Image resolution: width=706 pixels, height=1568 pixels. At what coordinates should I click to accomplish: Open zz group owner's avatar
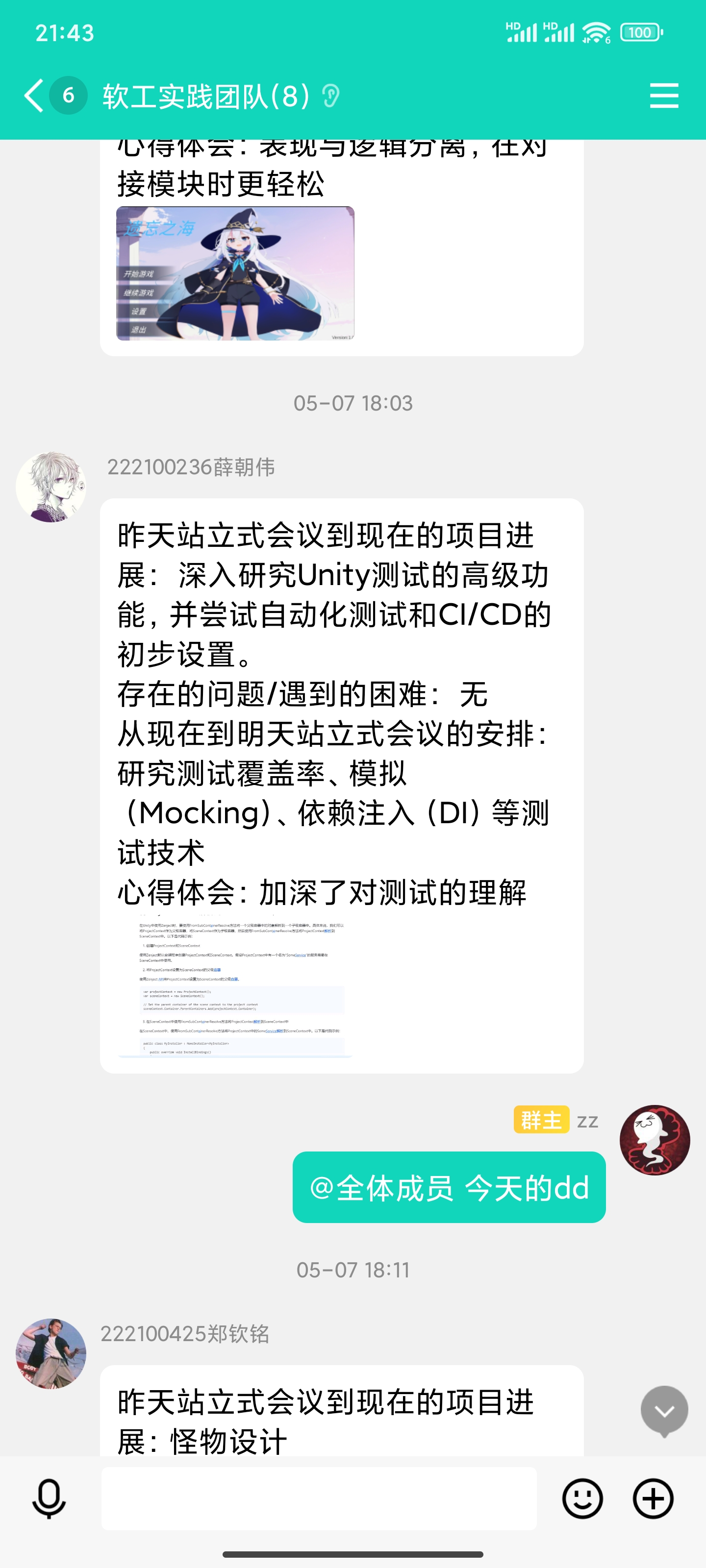654,1140
